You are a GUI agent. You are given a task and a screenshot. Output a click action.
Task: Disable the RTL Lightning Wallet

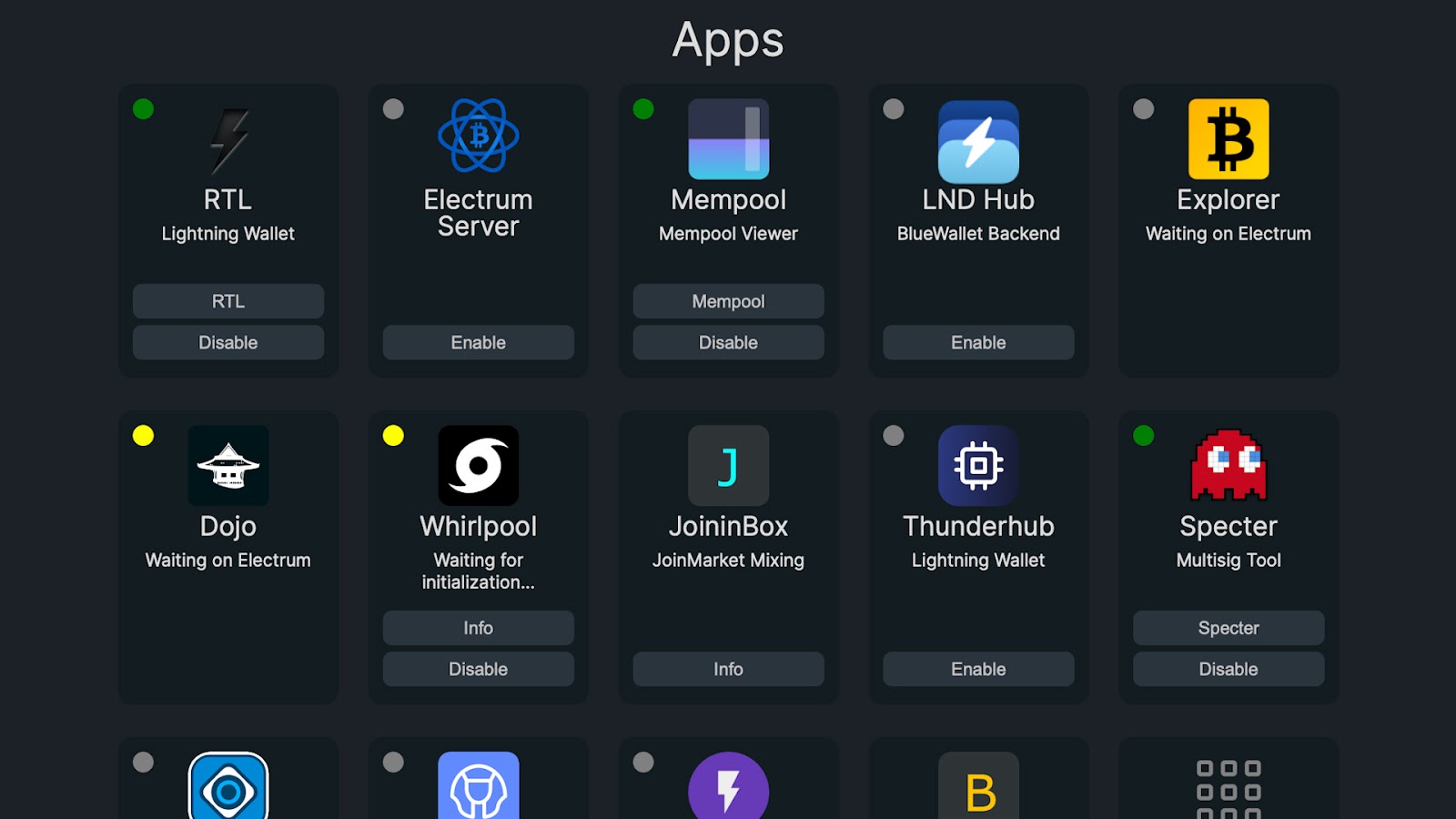click(x=227, y=342)
